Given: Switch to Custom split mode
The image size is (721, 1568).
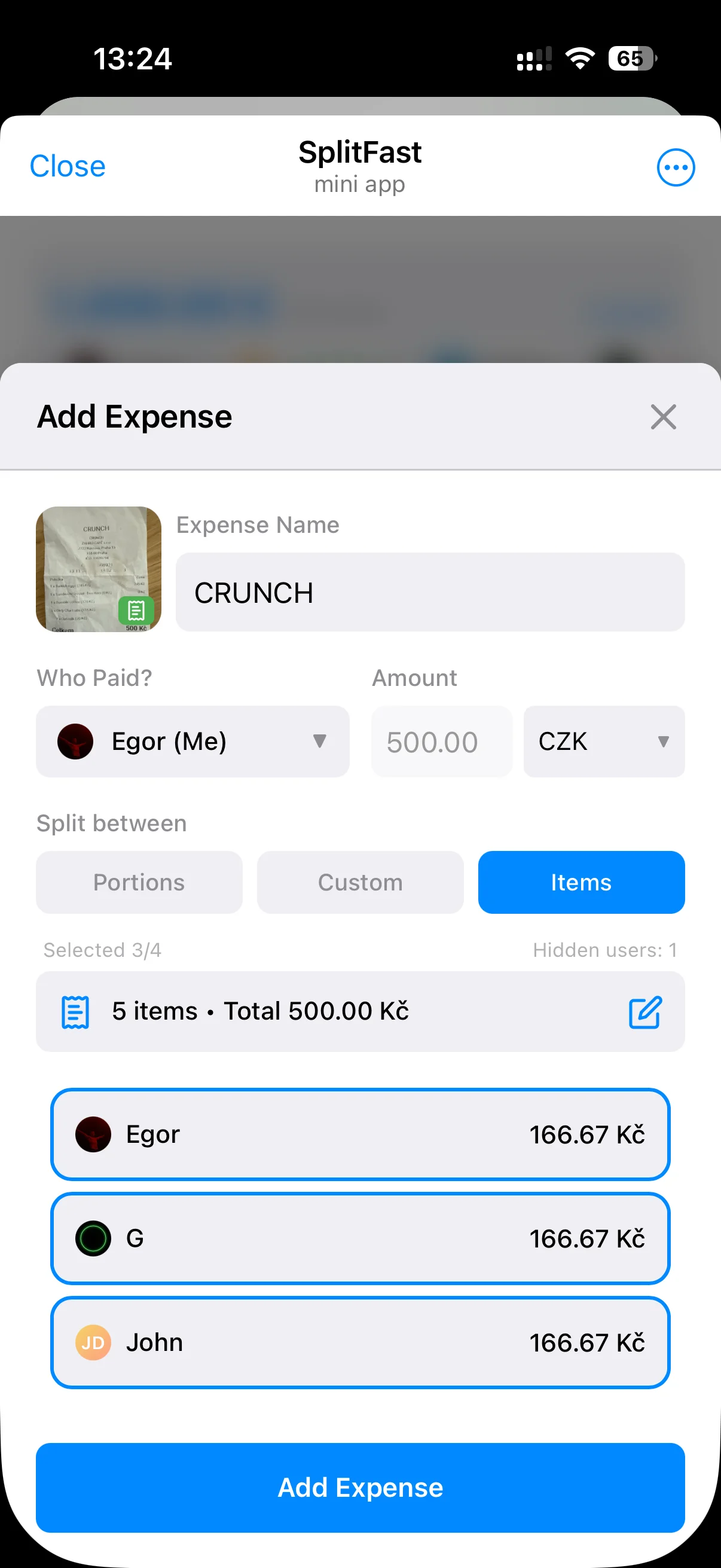Looking at the screenshot, I should (360, 882).
